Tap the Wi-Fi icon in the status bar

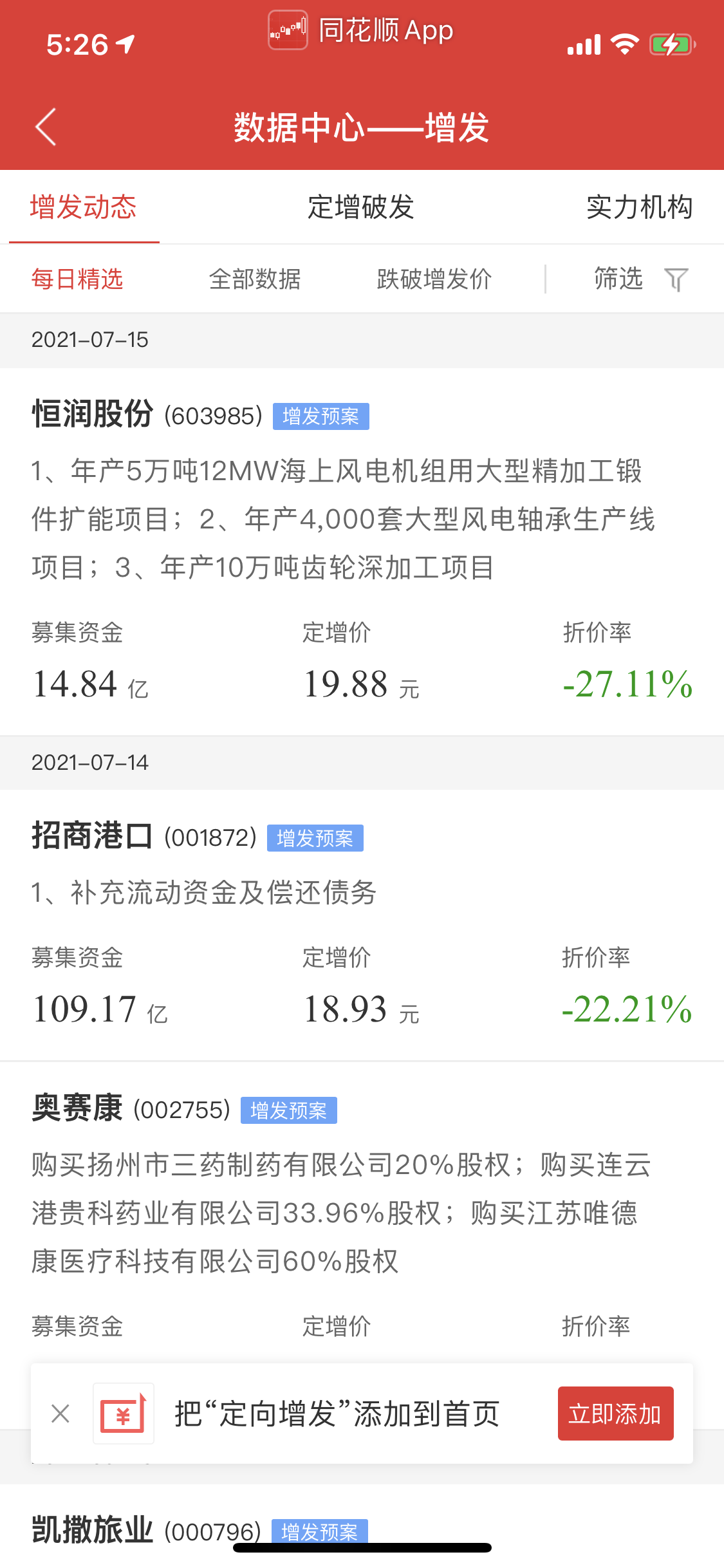(x=623, y=44)
